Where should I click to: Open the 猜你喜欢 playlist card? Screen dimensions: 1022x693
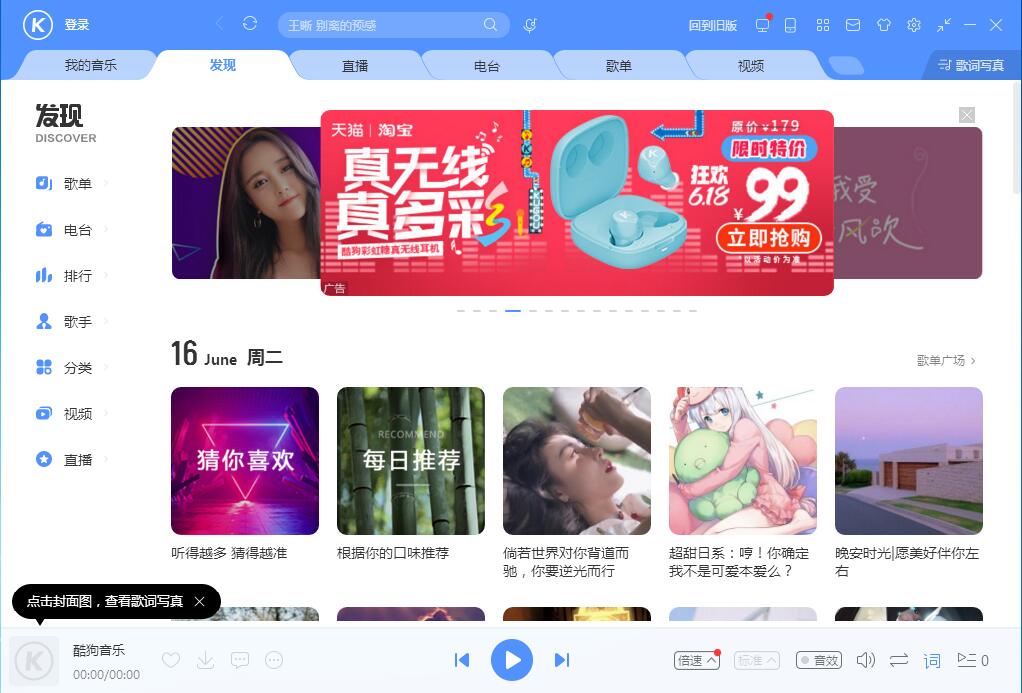pyautogui.click(x=245, y=461)
